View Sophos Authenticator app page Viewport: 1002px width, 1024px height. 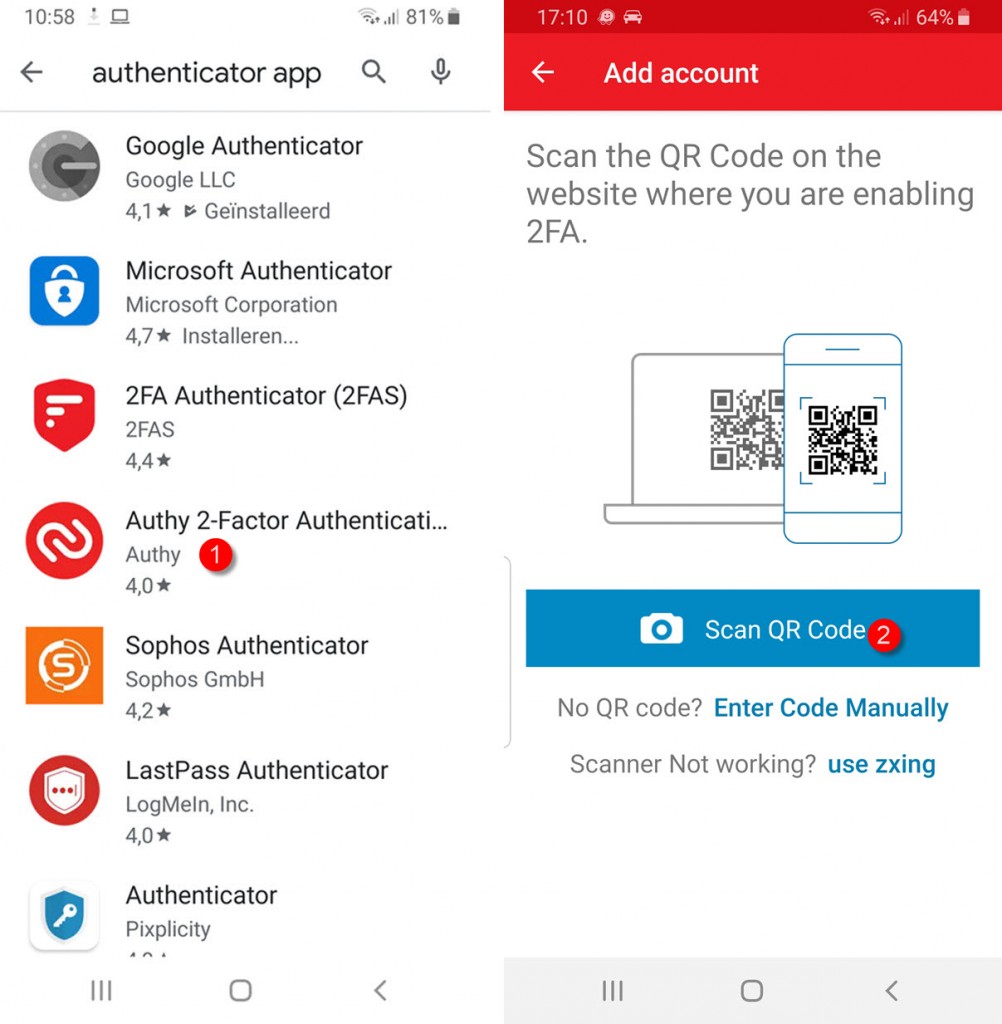click(x=246, y=677)
